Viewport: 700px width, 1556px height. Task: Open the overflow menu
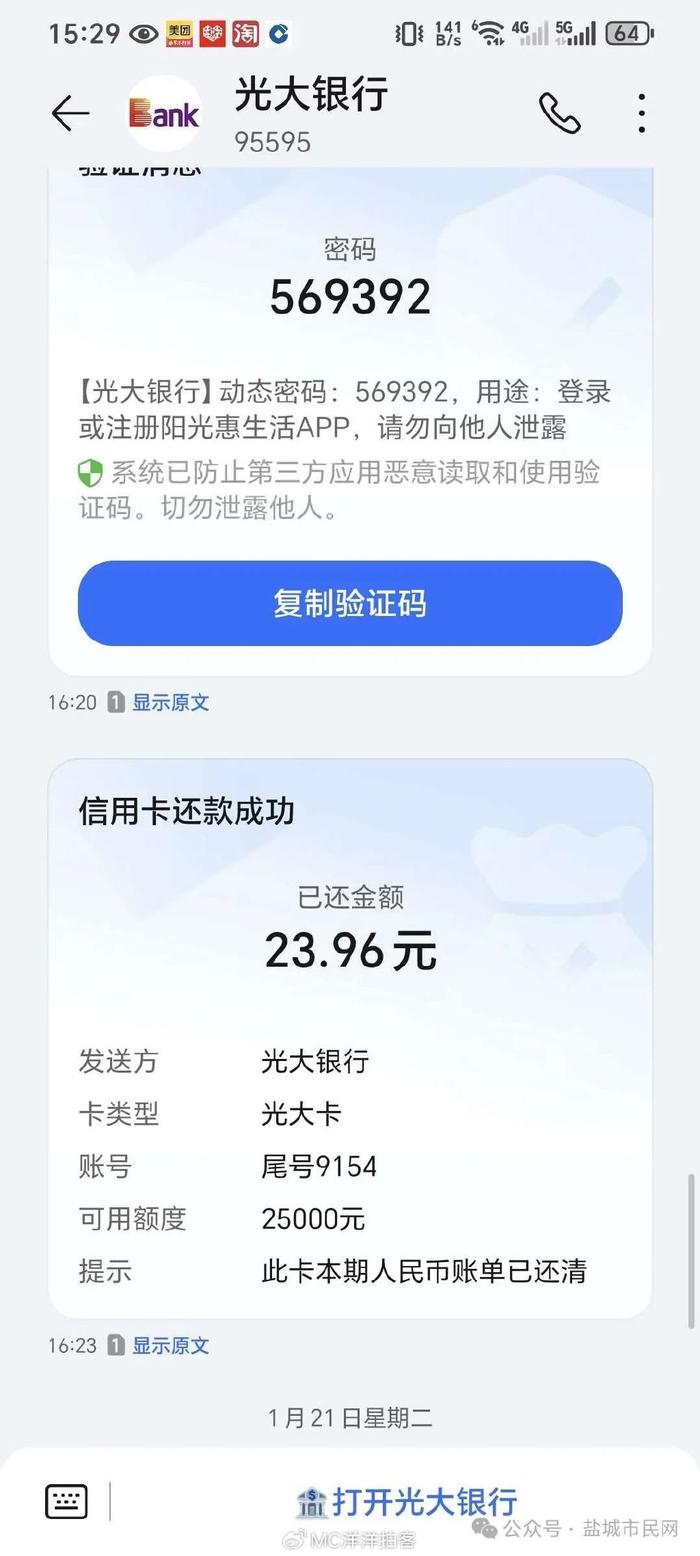point(642,114)
